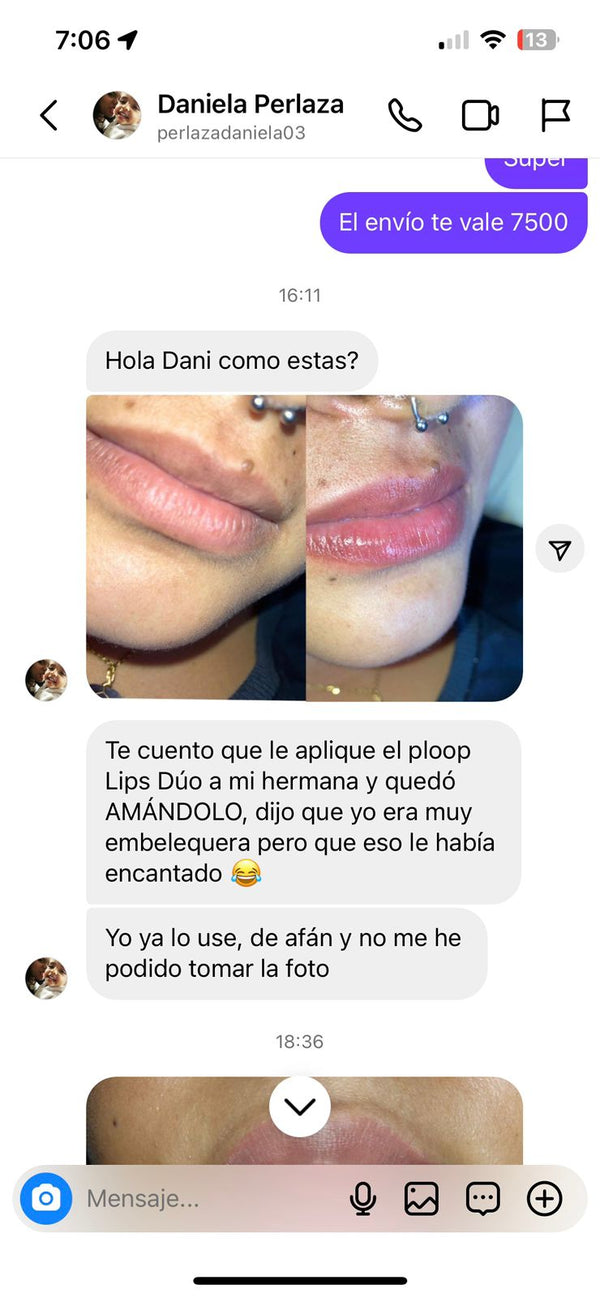The height and width of the screenshot is (1297, 600).
Task: Open more options with the plus icon
Action: tap(545, 1198)
